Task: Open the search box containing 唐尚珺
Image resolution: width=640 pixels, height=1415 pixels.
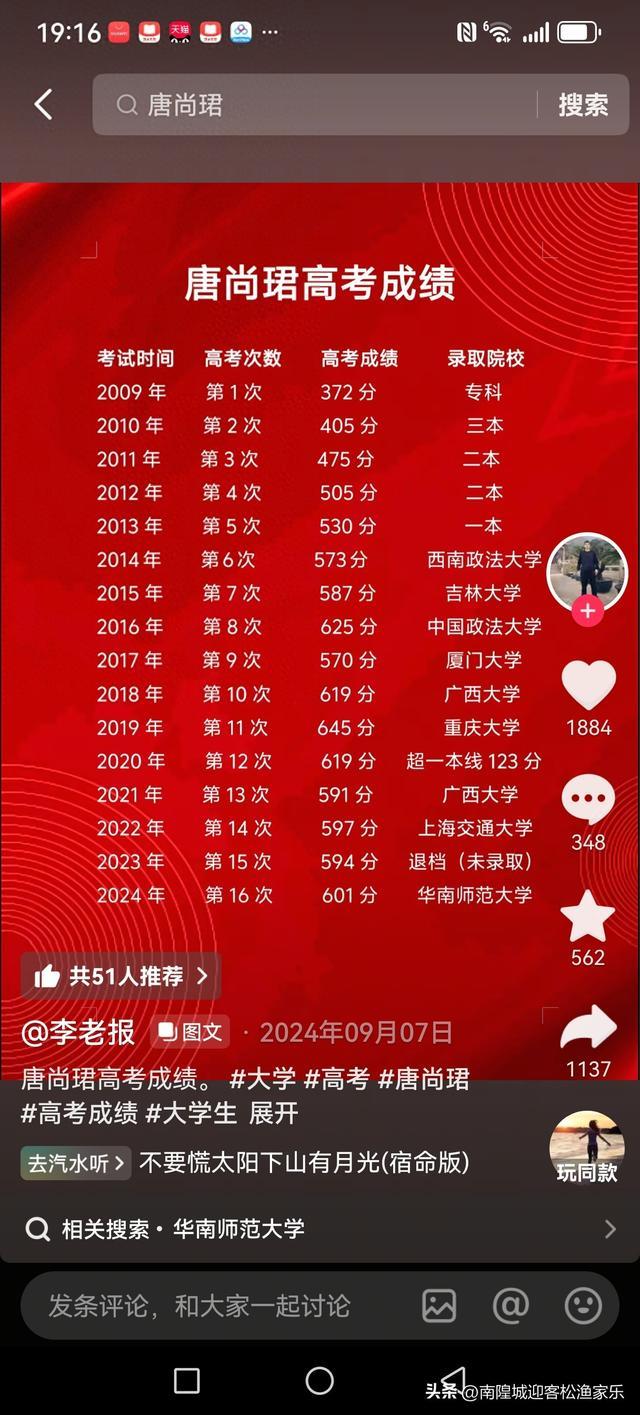Action: point(314,104)
